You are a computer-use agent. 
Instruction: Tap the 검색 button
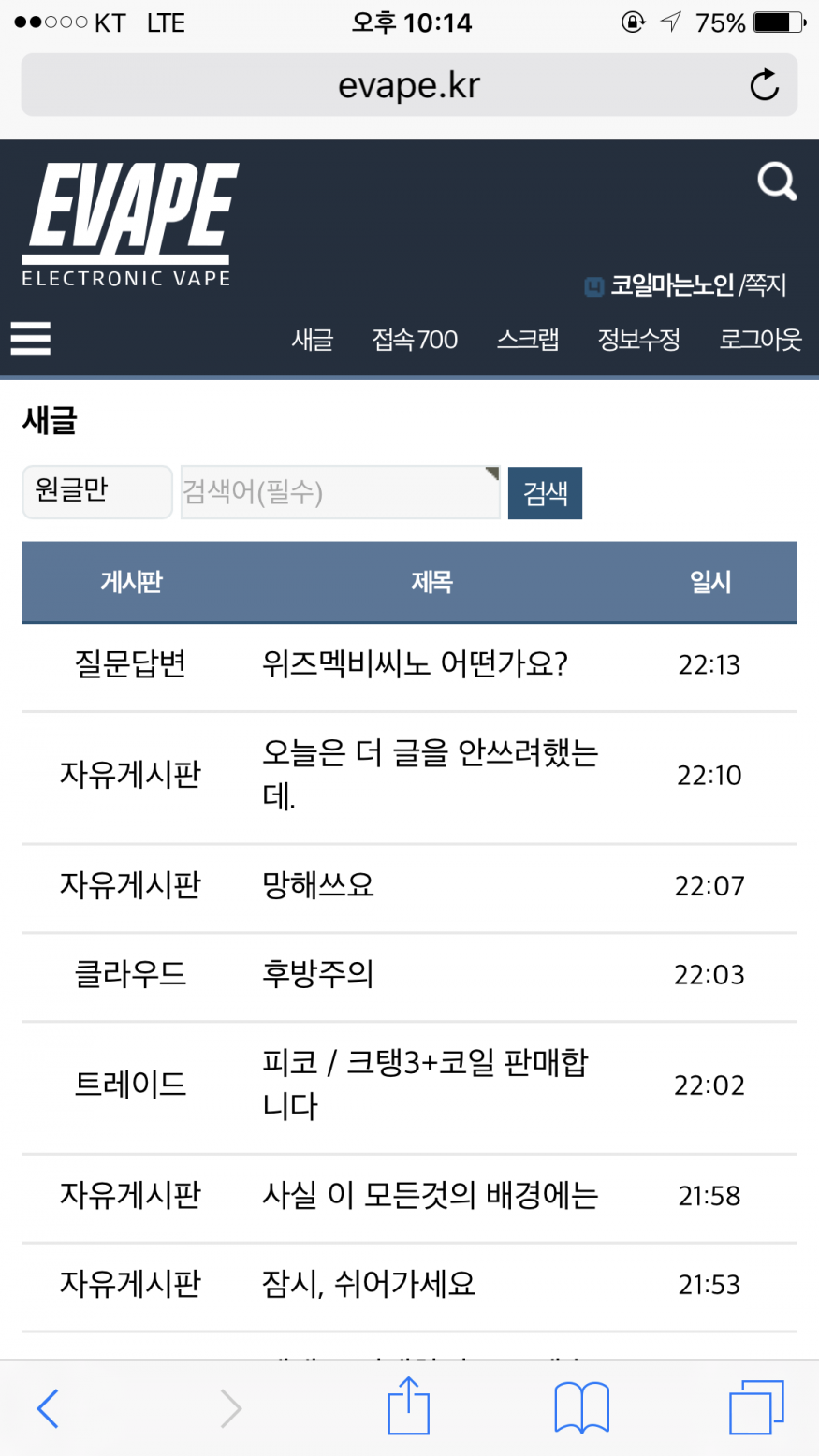545,493
